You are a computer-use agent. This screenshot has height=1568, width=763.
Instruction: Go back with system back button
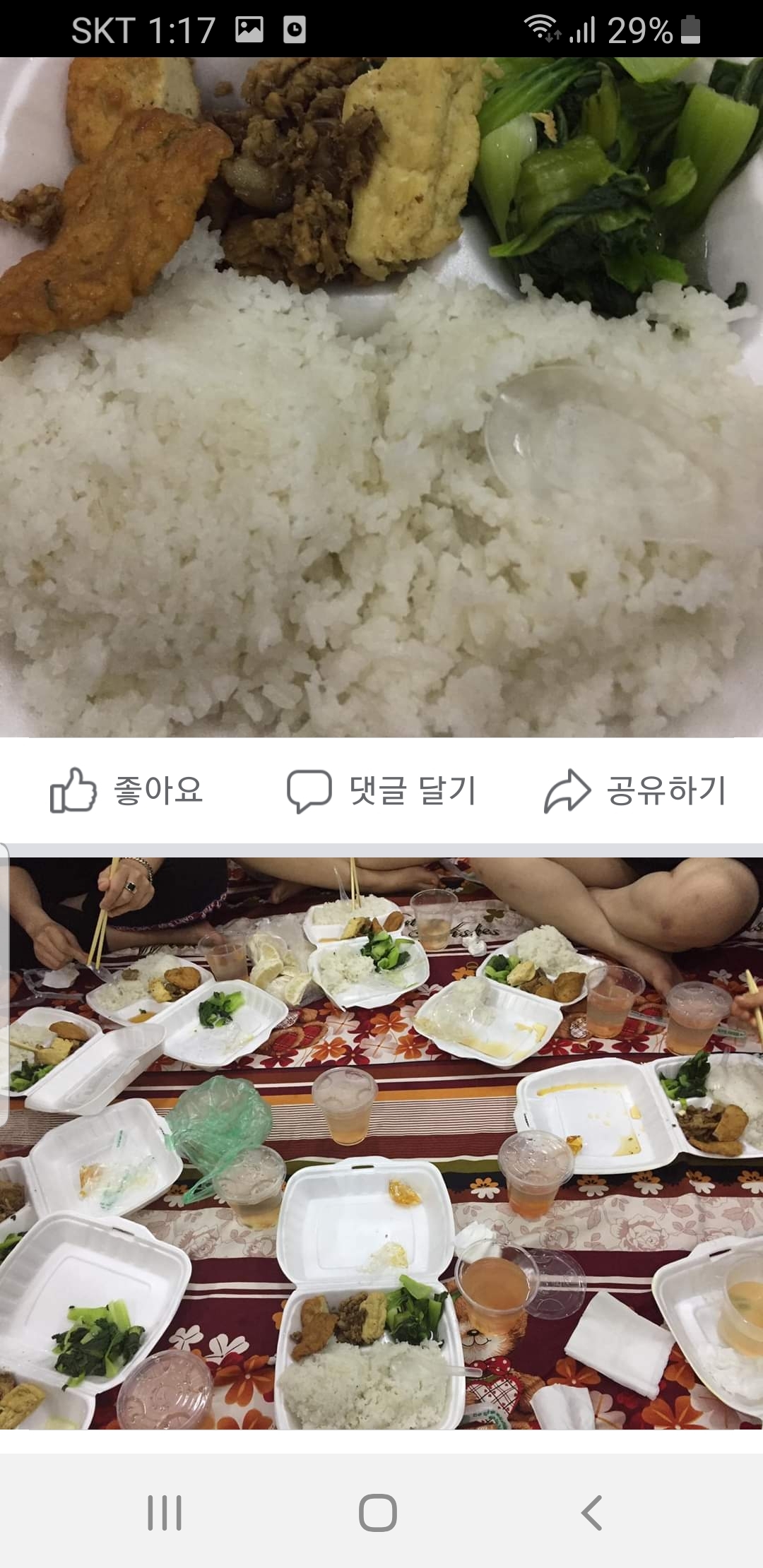point(591,1513)
